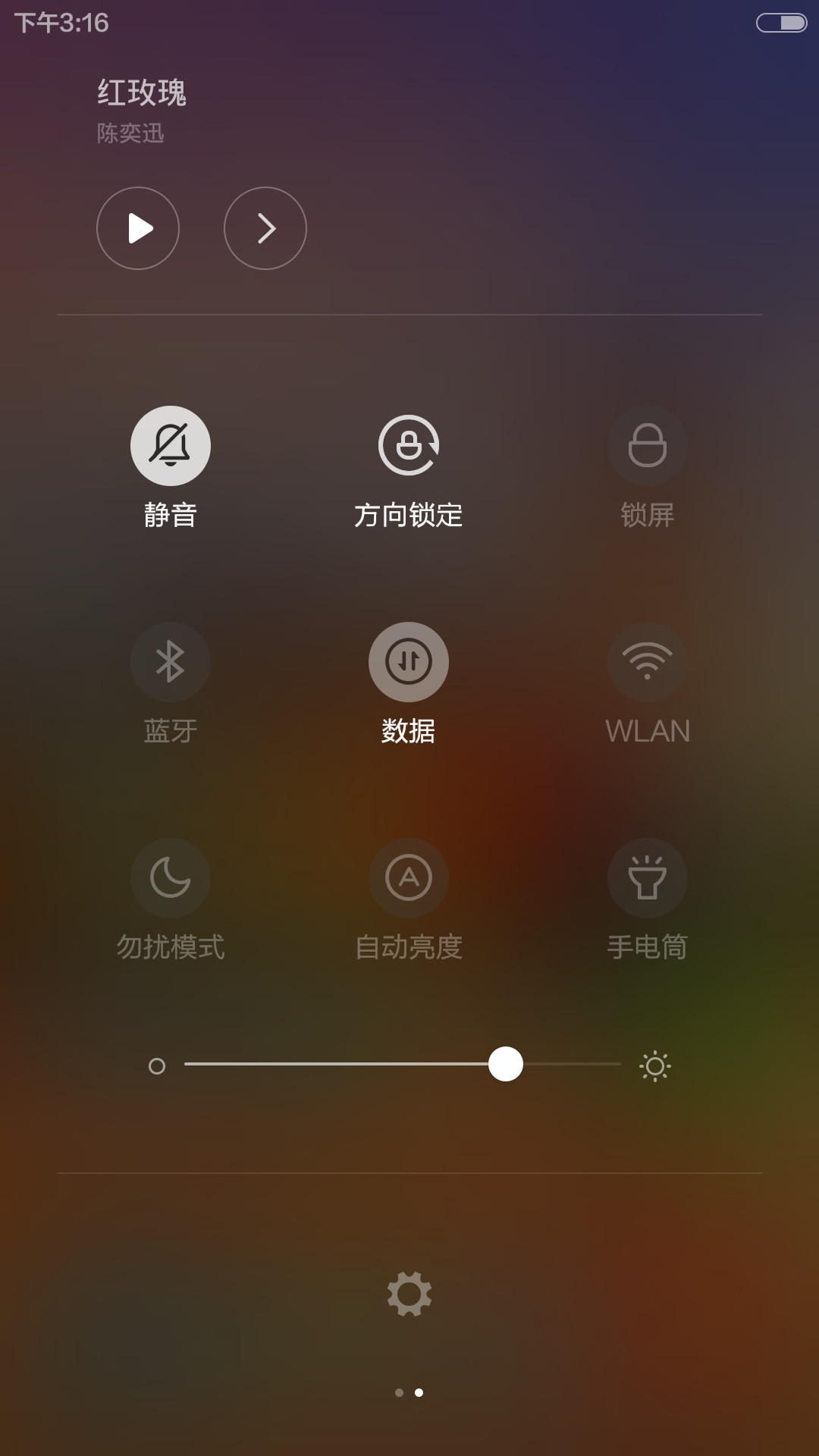
Task: Tap the page indicator dots
Action: click(409, 1392)
